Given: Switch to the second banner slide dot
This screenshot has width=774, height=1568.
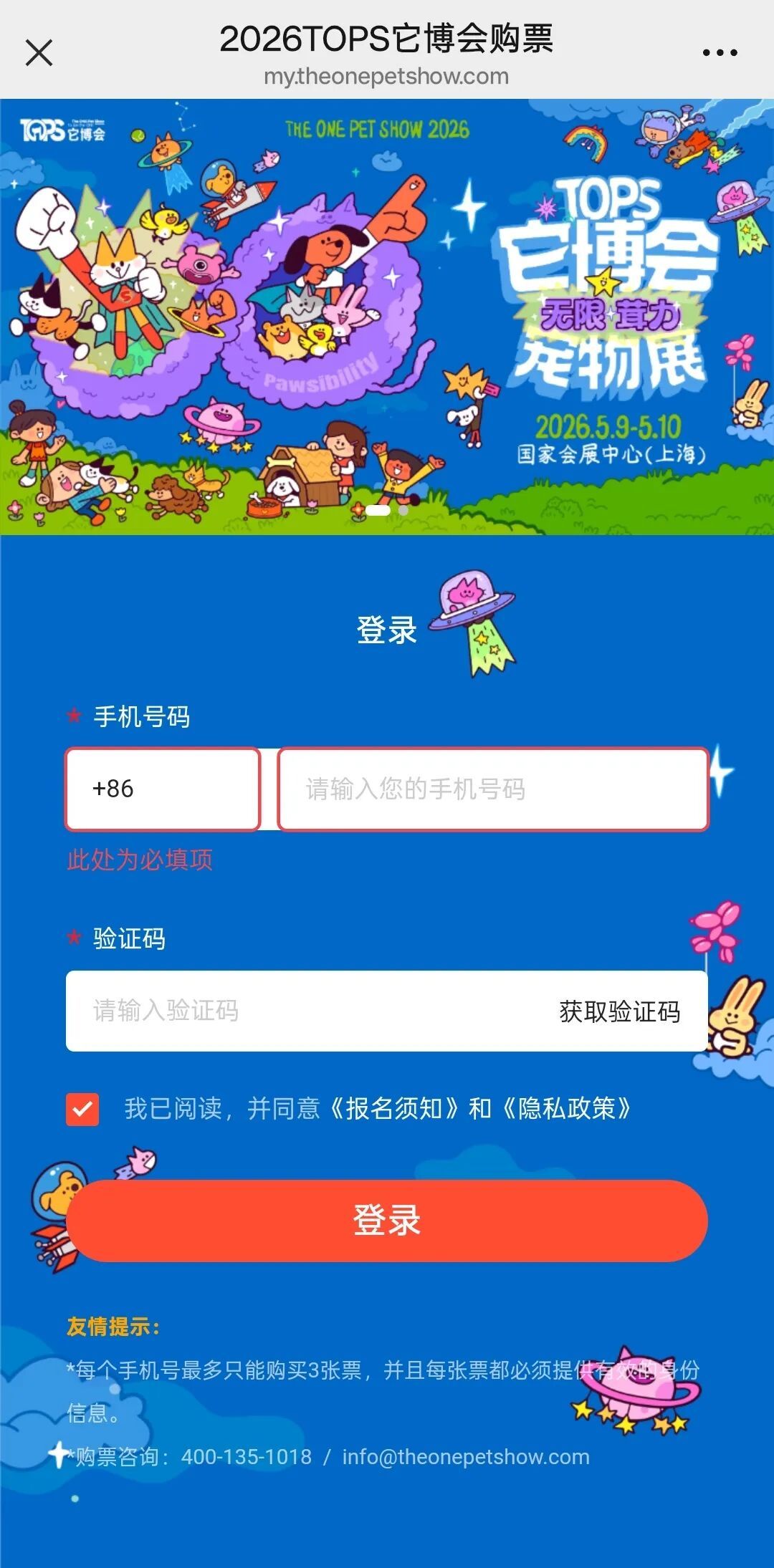Looking at the screenshot, I should (403, 510).
